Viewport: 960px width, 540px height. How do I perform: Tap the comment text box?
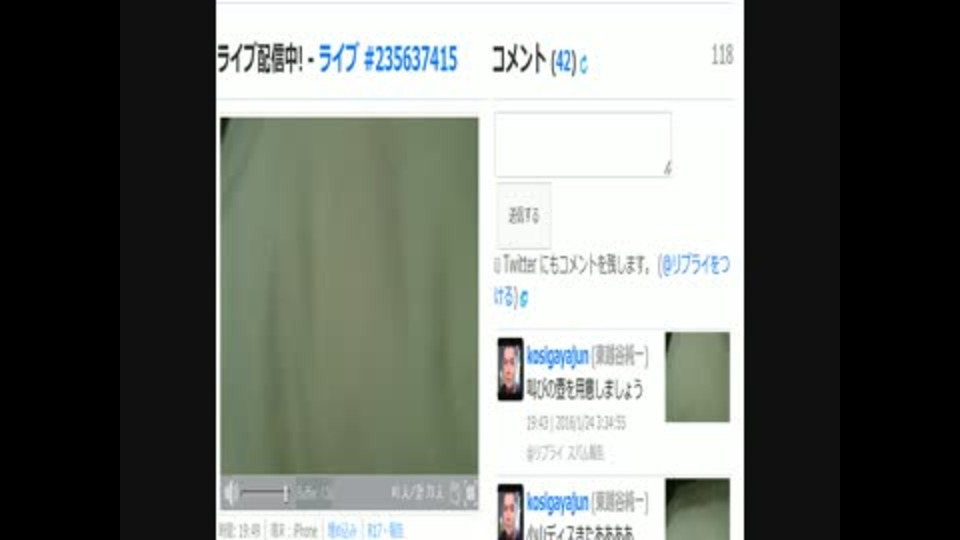[x=582, y=145]
